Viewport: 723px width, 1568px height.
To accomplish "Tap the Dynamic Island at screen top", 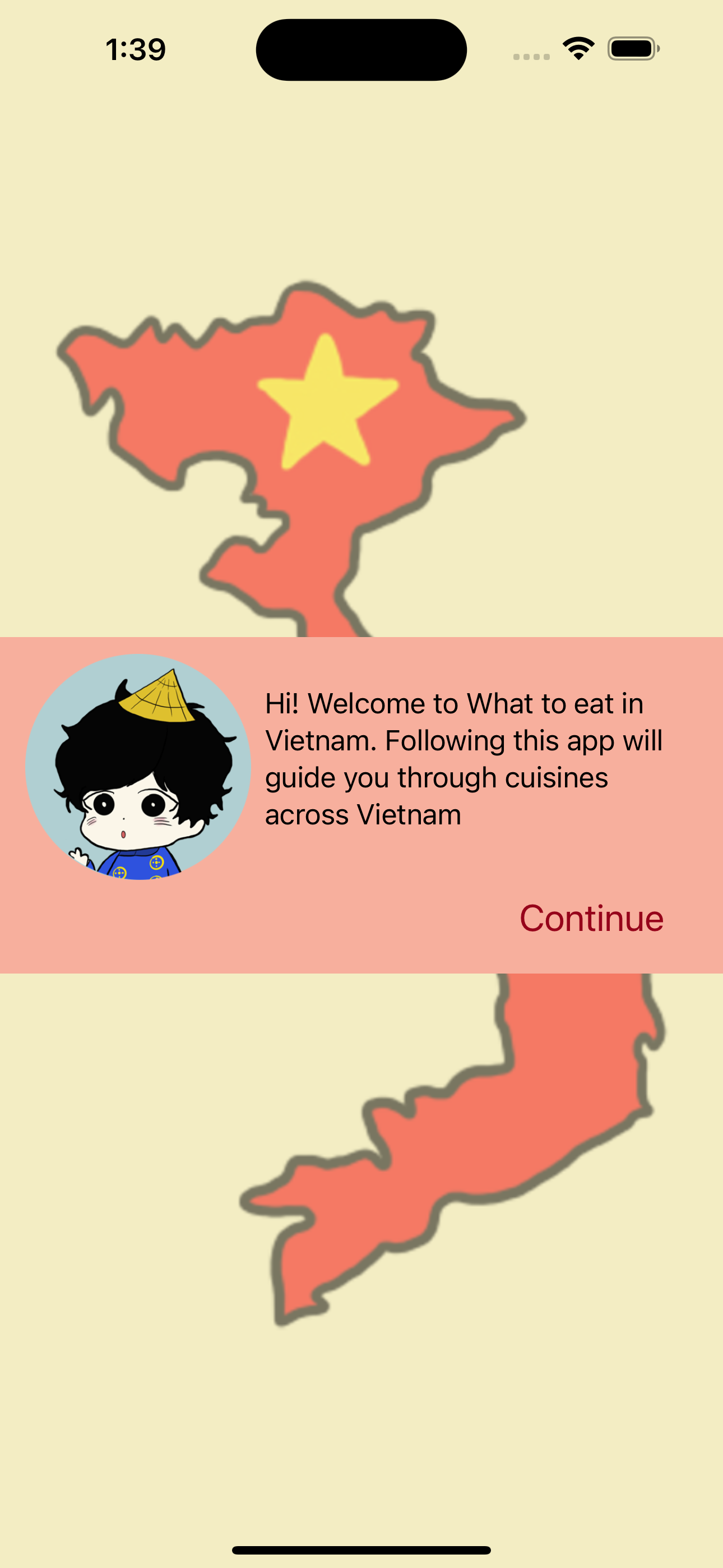I will click(x=361, y=49).
